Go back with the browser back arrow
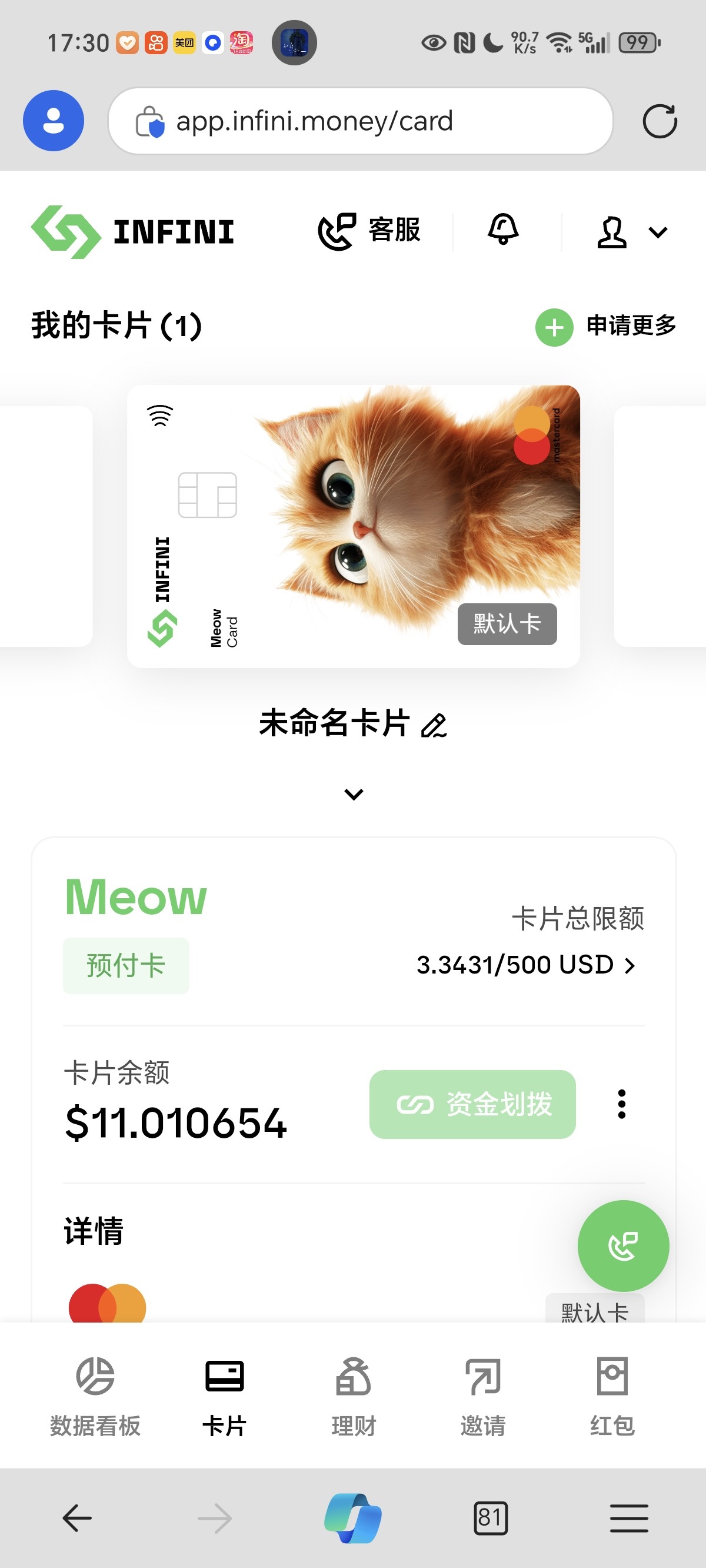706x1568 pixels. point(77,1518)
